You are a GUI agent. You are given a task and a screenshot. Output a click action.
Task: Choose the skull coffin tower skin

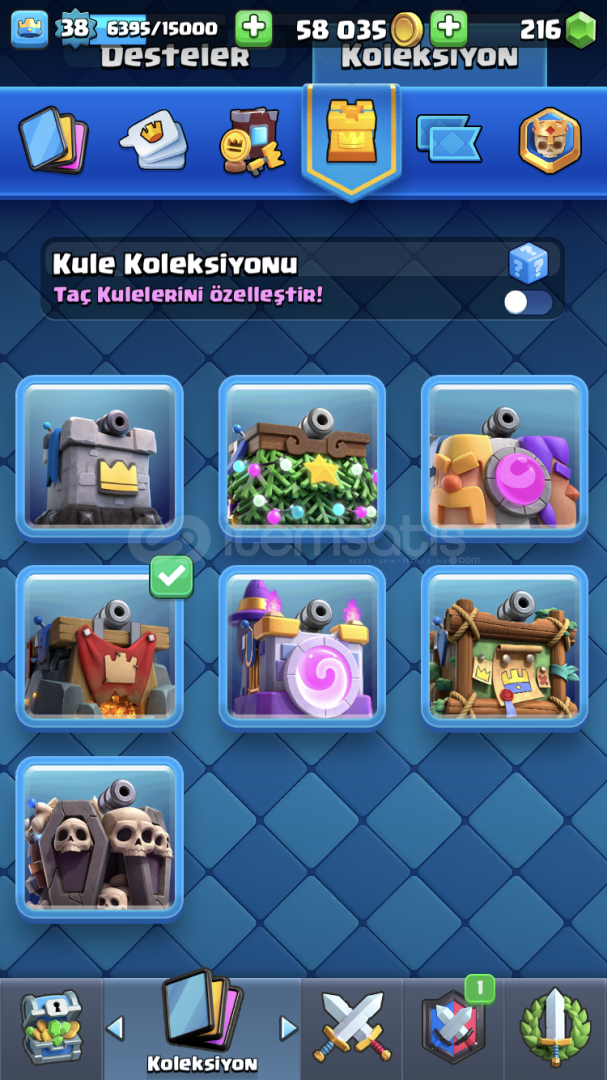tap(100, 838)
